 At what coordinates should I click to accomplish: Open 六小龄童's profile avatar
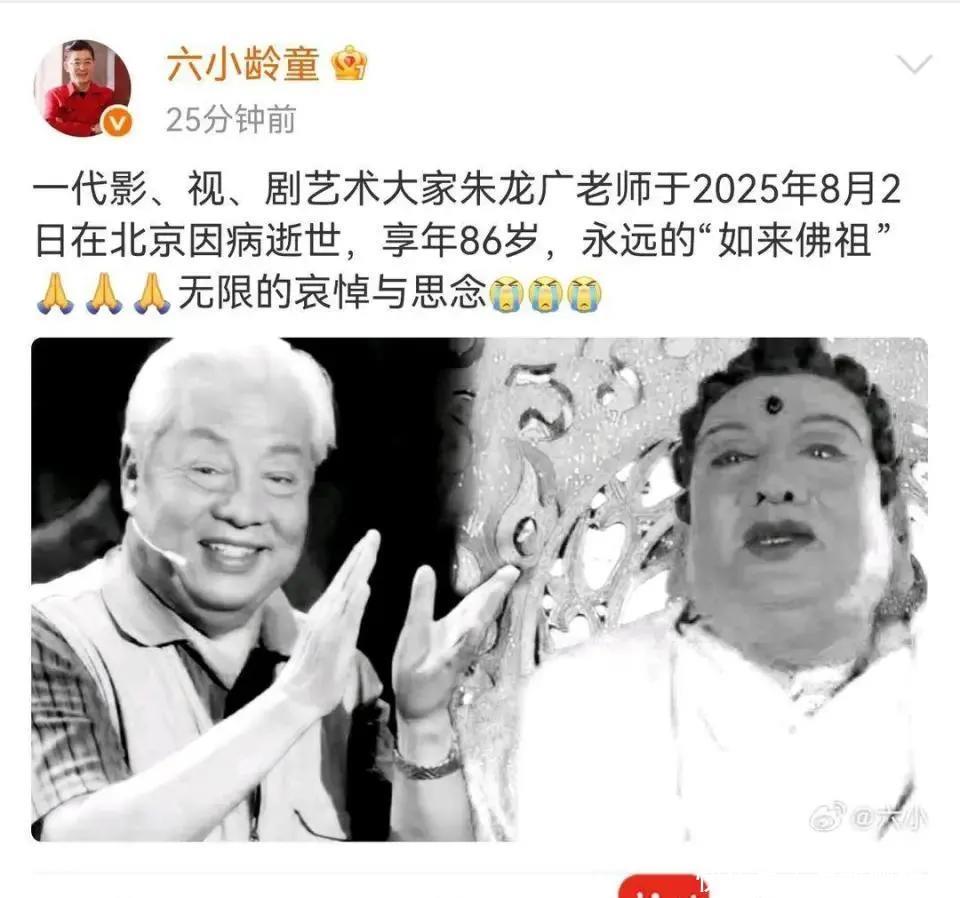click(82, 88)
